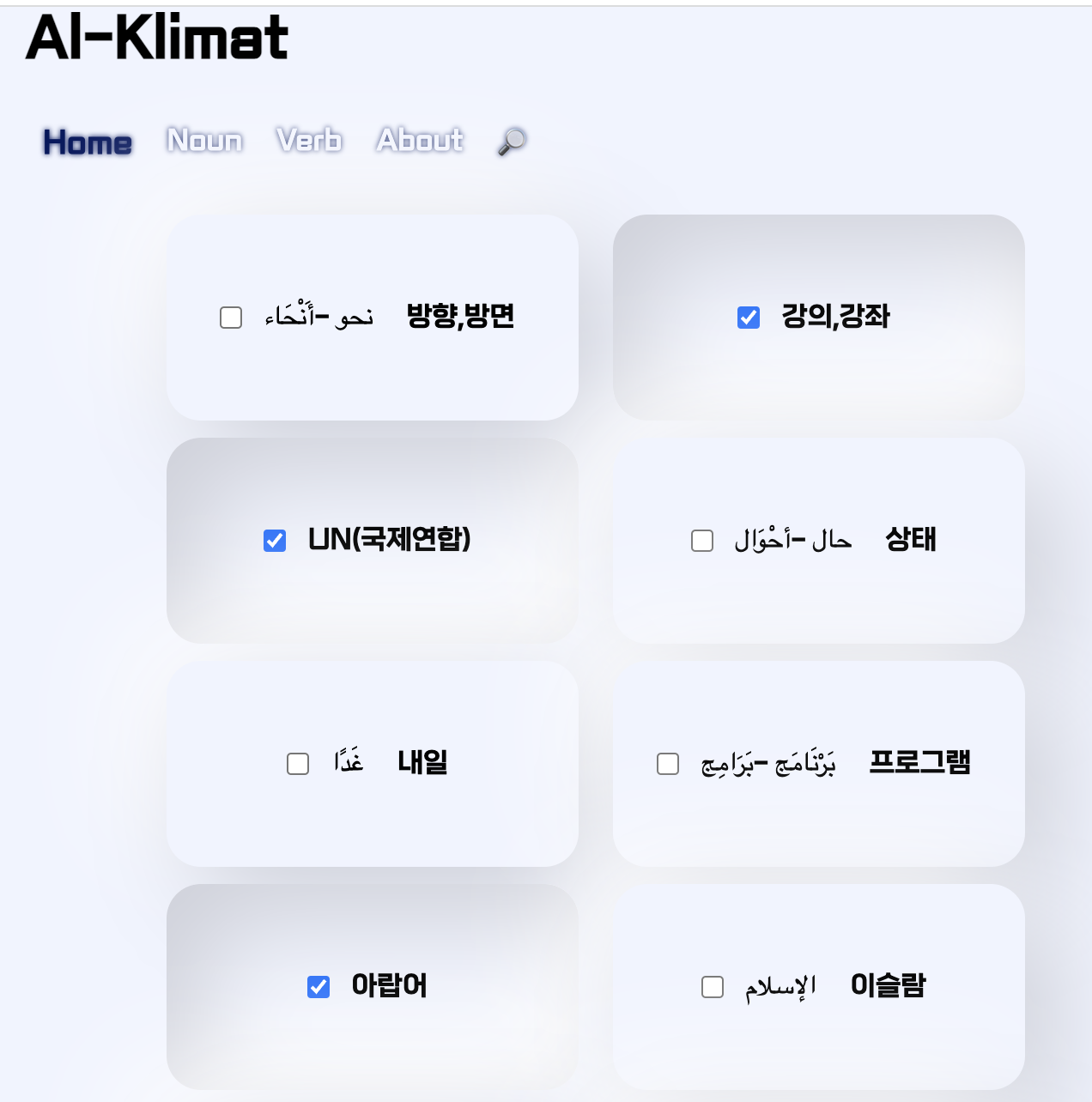Select the 내일 checkbox
This screenshot has width=1092, height=1102.
click(298, 764)
